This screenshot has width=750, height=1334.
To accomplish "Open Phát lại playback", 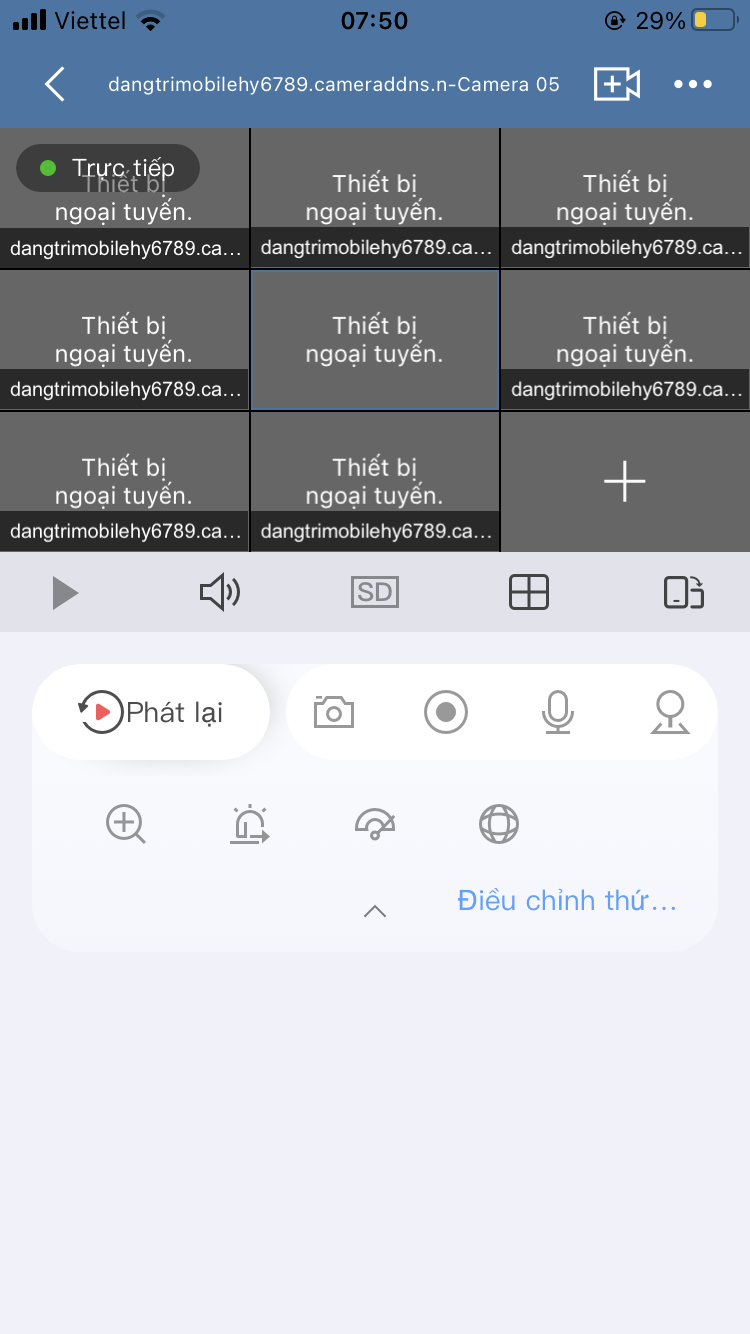I will pos(151,712).
